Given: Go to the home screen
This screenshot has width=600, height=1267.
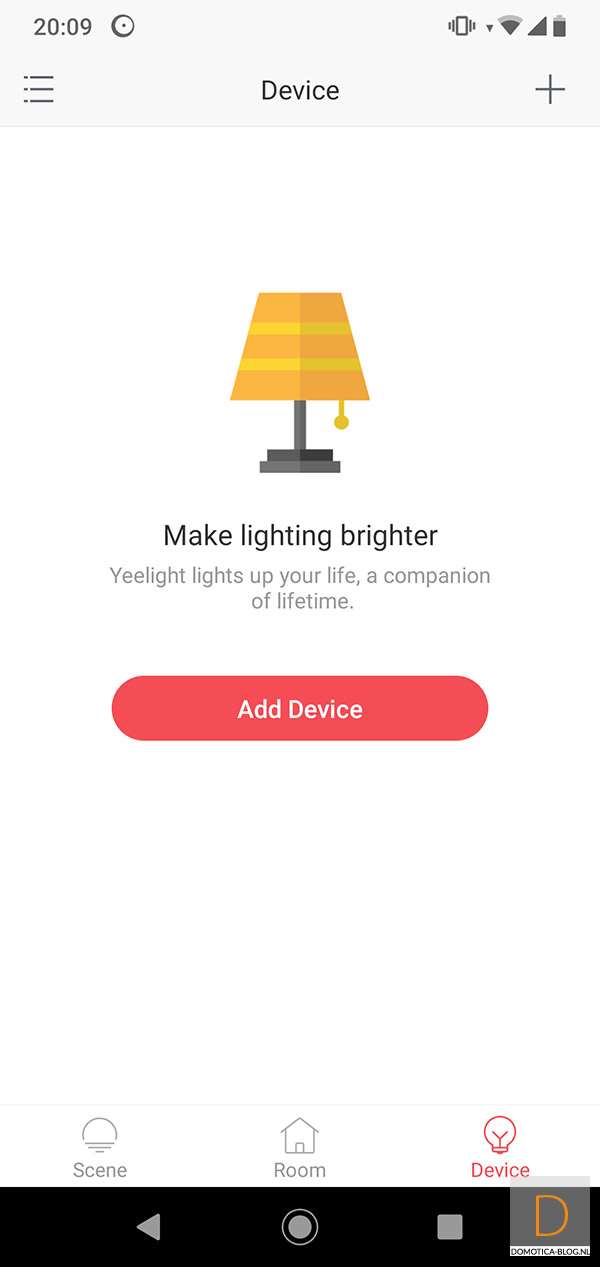Looking at the screenshot, I should click(300, 1227).
